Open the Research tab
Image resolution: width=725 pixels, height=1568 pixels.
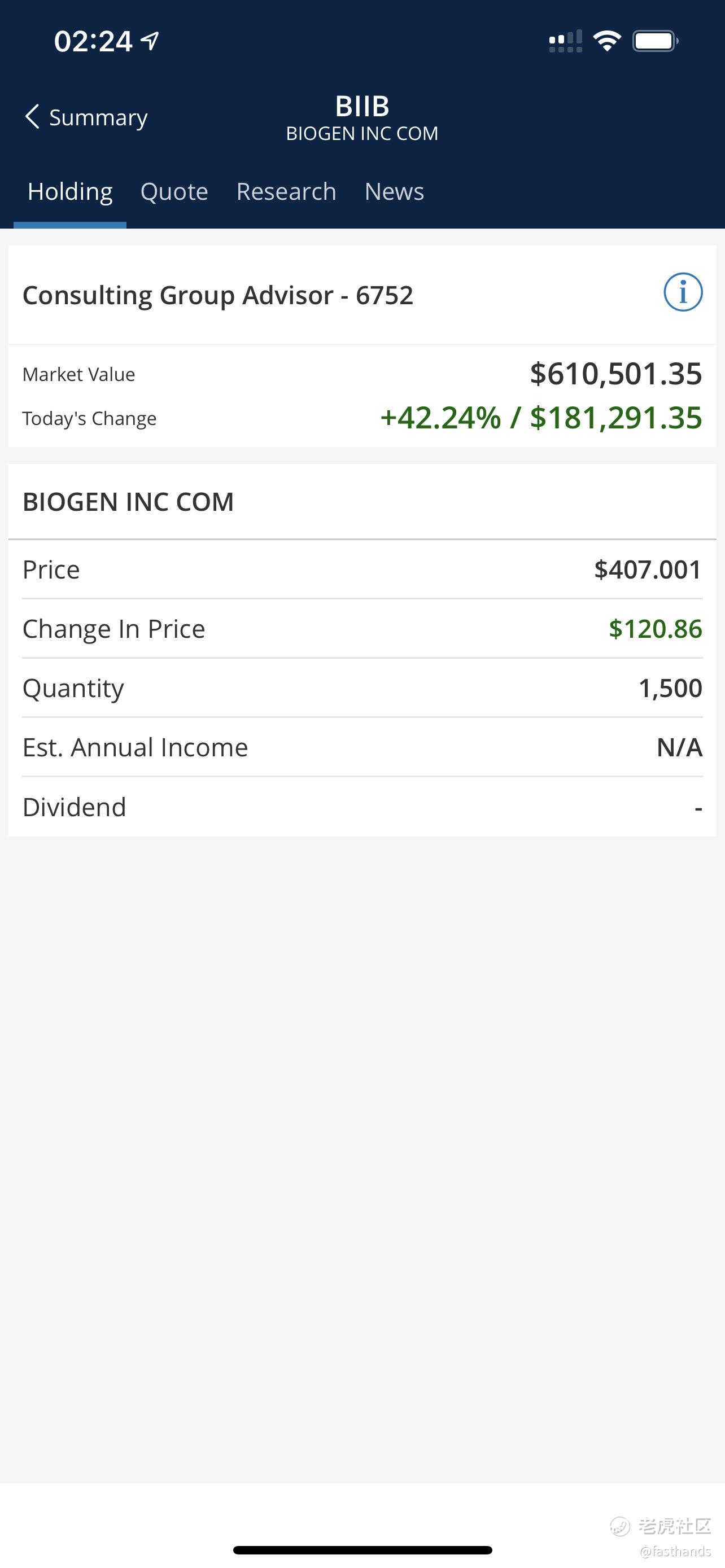286,192
